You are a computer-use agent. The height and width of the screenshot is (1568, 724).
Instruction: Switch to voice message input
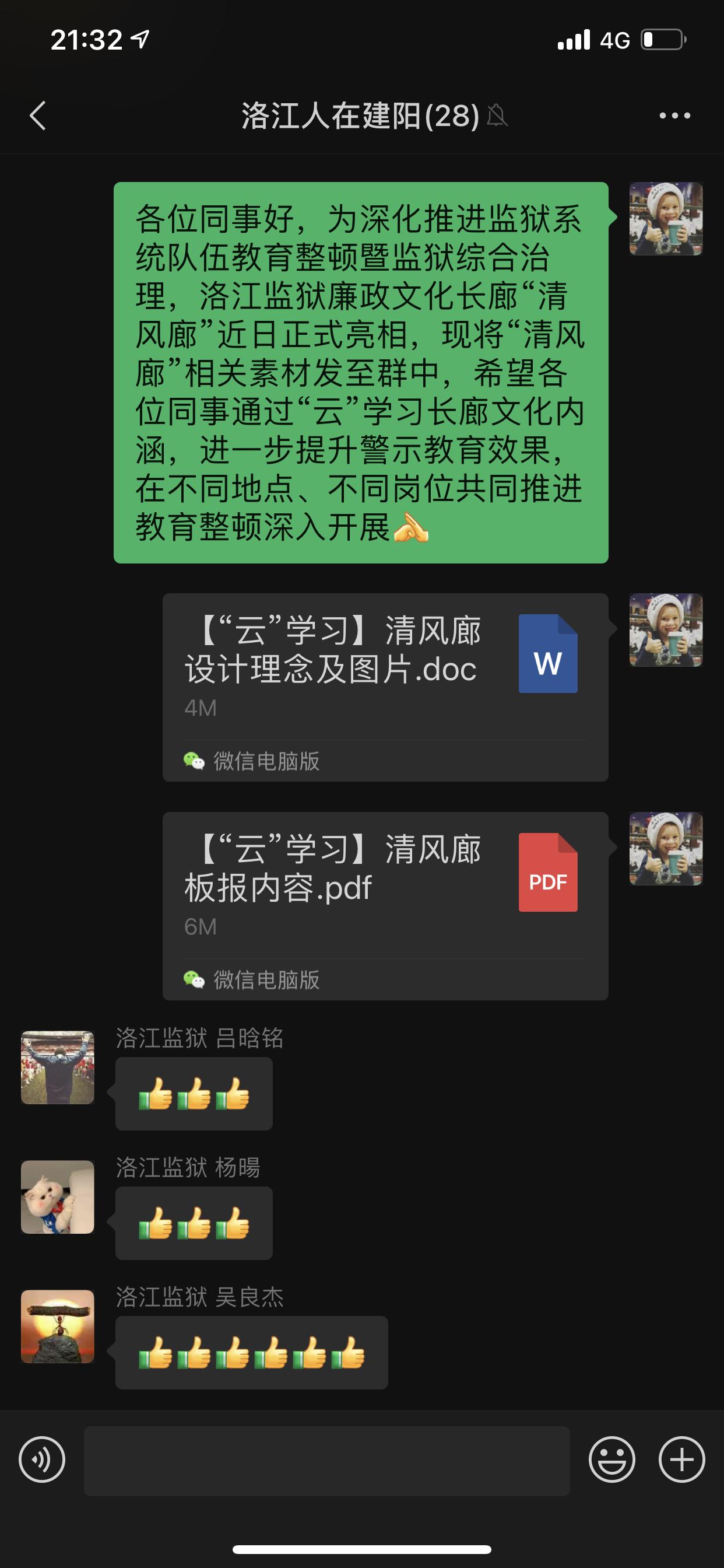point(42,1459)
